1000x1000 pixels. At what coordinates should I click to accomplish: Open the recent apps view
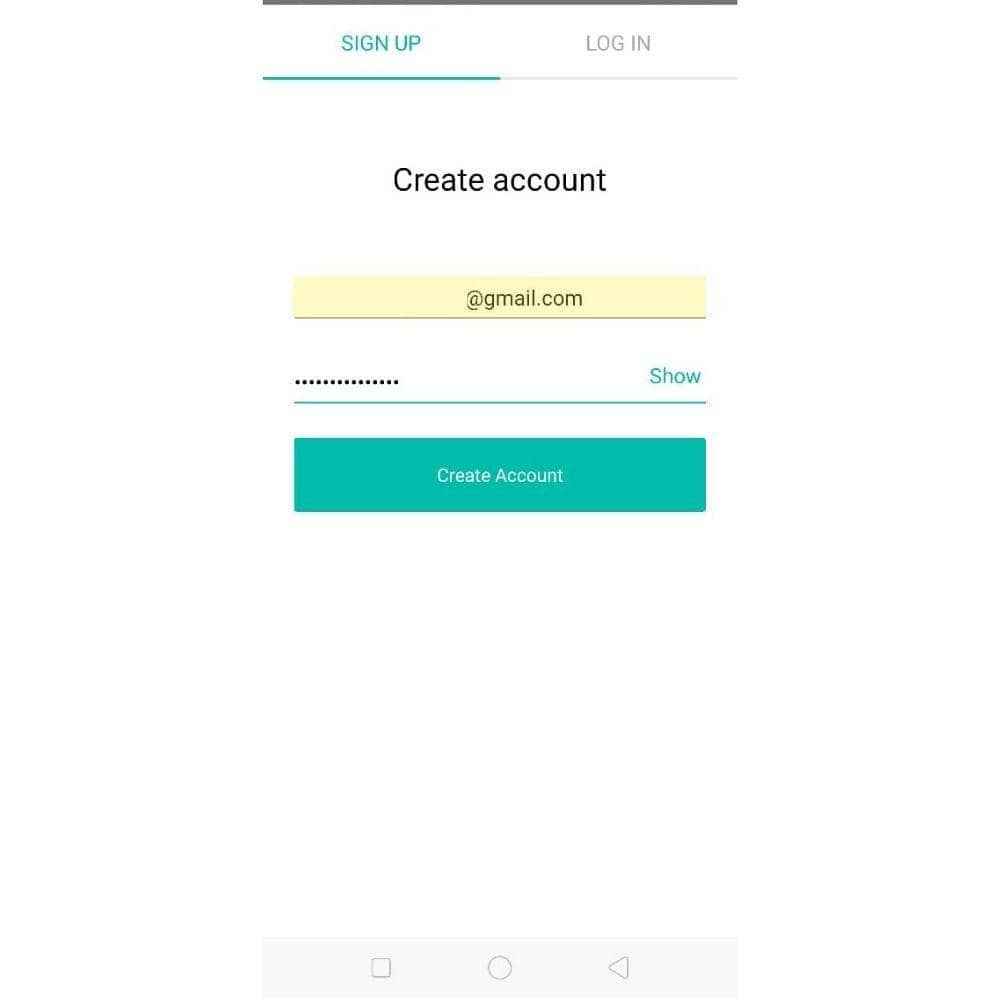381,967
